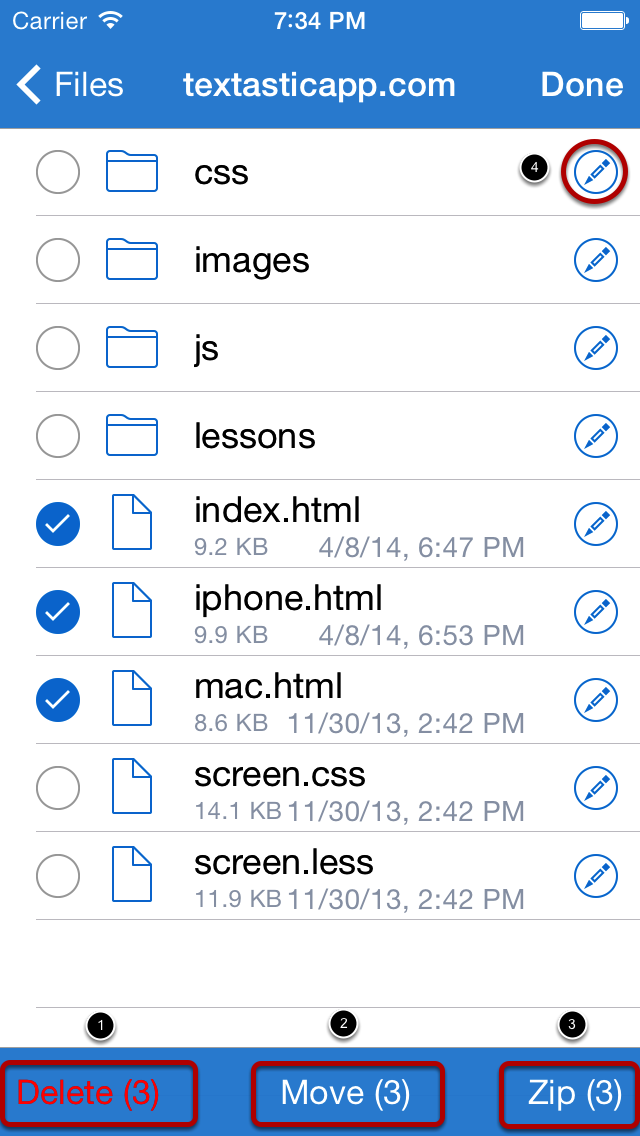This screenshot has height=1136, width=640.
Task: Go back to Files
Action: [x=70, y=85]
